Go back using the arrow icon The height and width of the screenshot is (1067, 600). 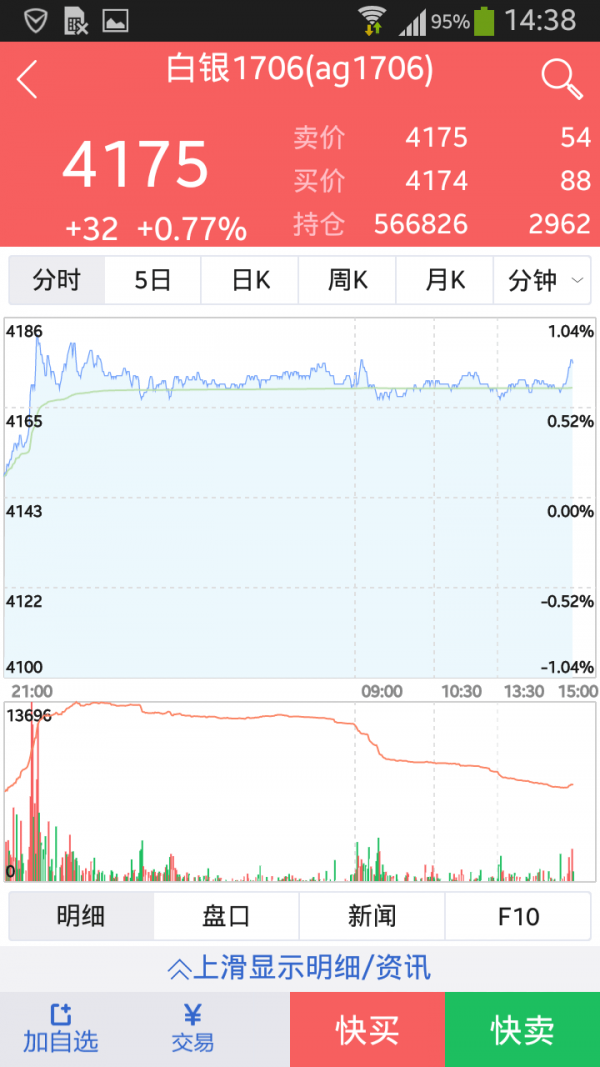coord(27,79)
